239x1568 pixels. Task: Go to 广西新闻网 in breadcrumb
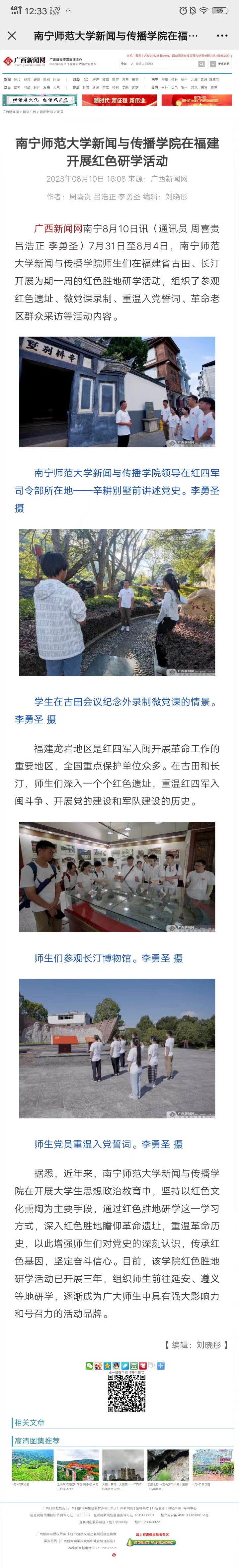[10, 112]
